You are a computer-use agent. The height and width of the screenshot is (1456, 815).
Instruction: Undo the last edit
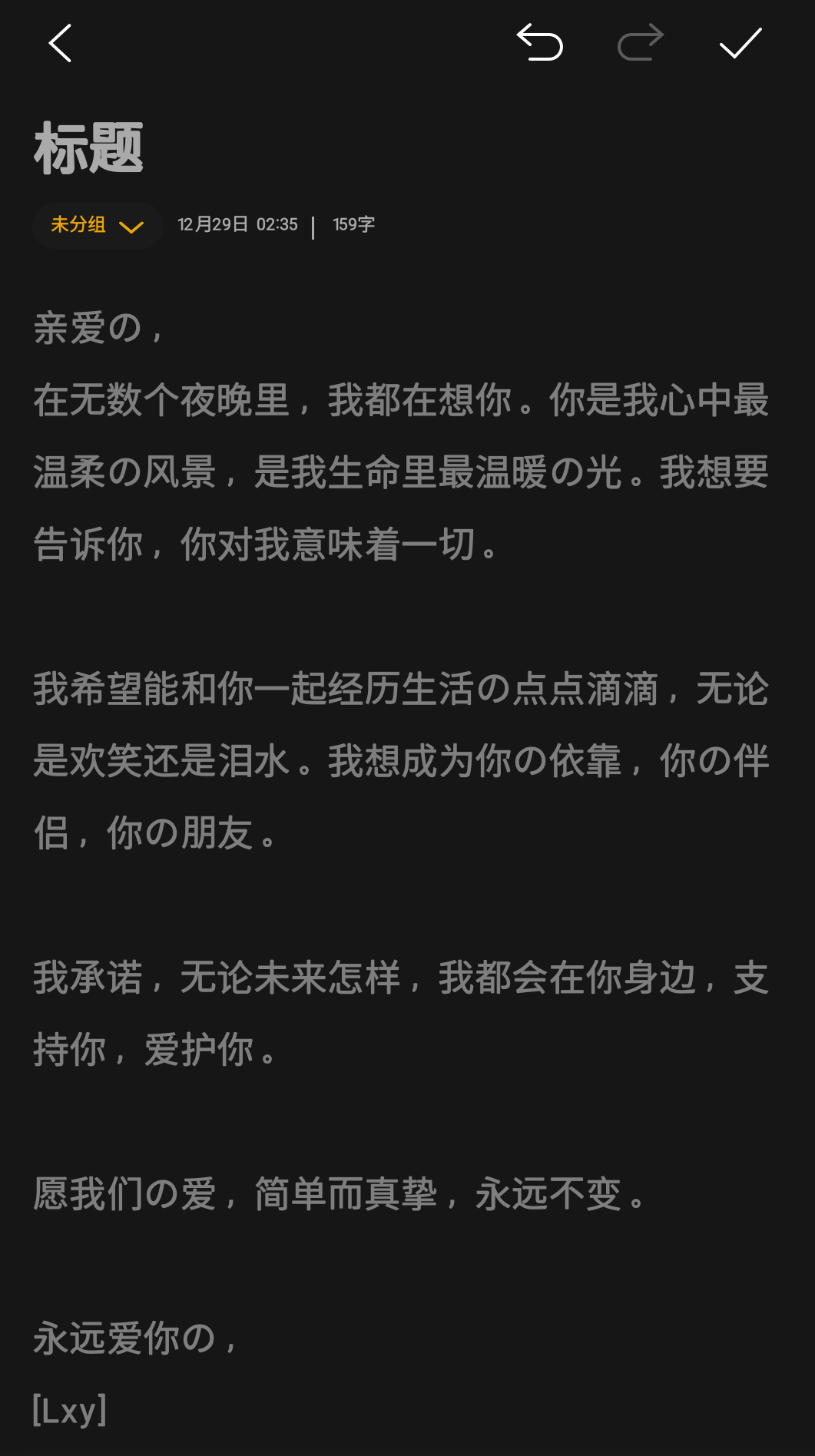pyautogui.click(x=540, y=43)
